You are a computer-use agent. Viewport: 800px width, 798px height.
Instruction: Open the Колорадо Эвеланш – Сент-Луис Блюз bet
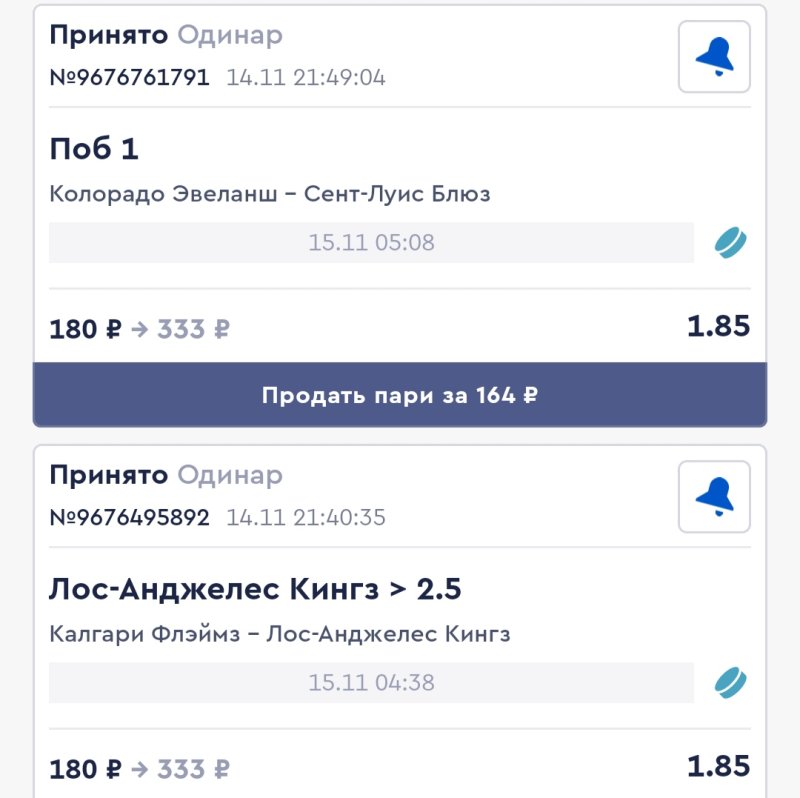pos(270,194)
